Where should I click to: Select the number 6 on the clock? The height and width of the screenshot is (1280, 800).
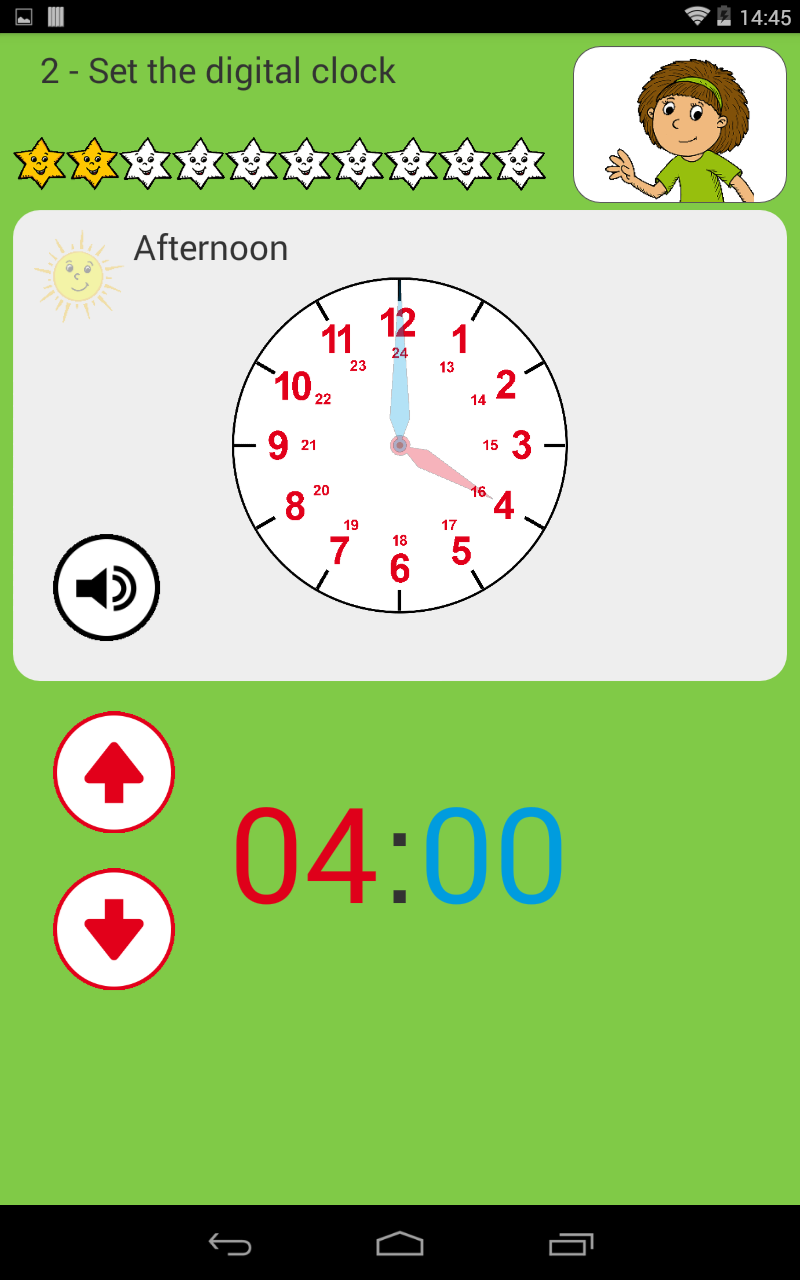click(x=399, y=568)
